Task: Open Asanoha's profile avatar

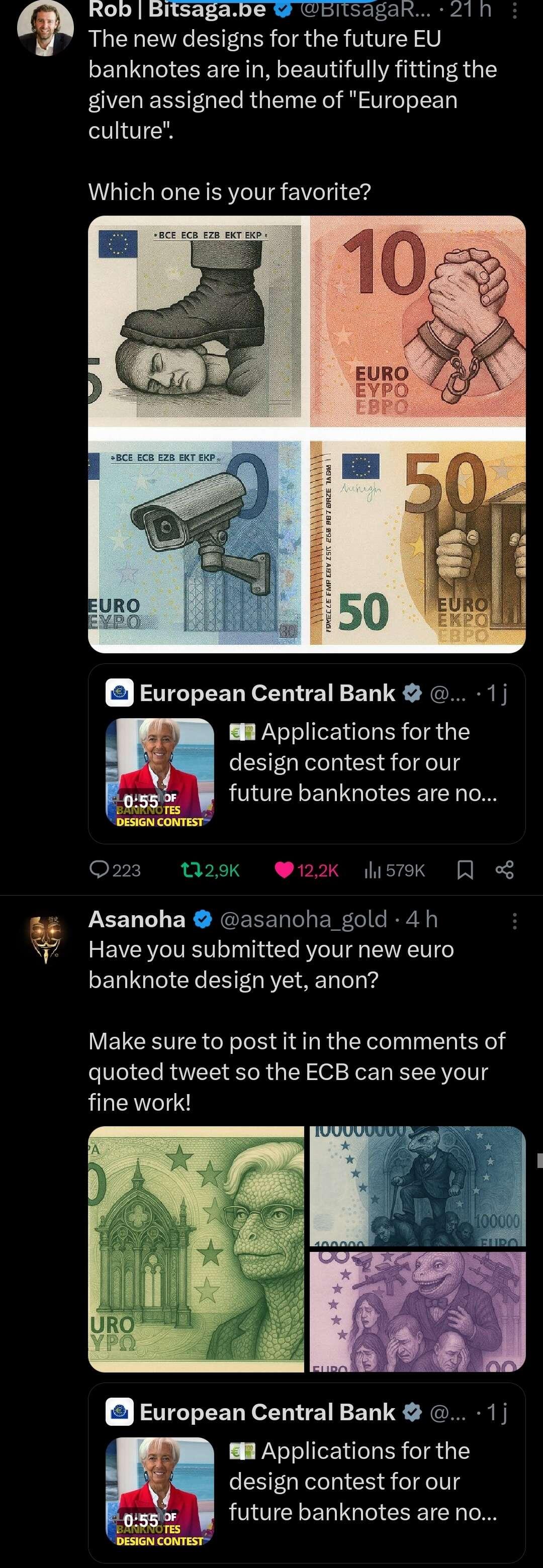Action: [45, 938]
